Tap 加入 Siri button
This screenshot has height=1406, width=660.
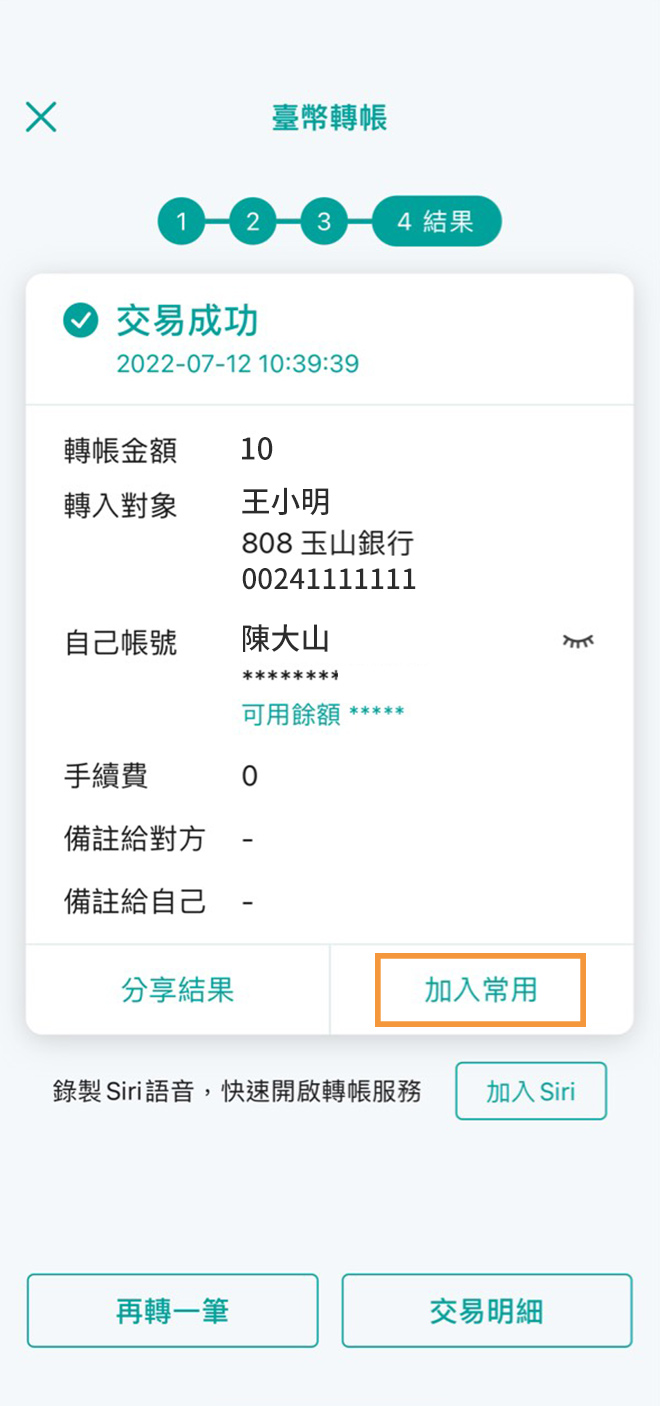click(531, 1091)
